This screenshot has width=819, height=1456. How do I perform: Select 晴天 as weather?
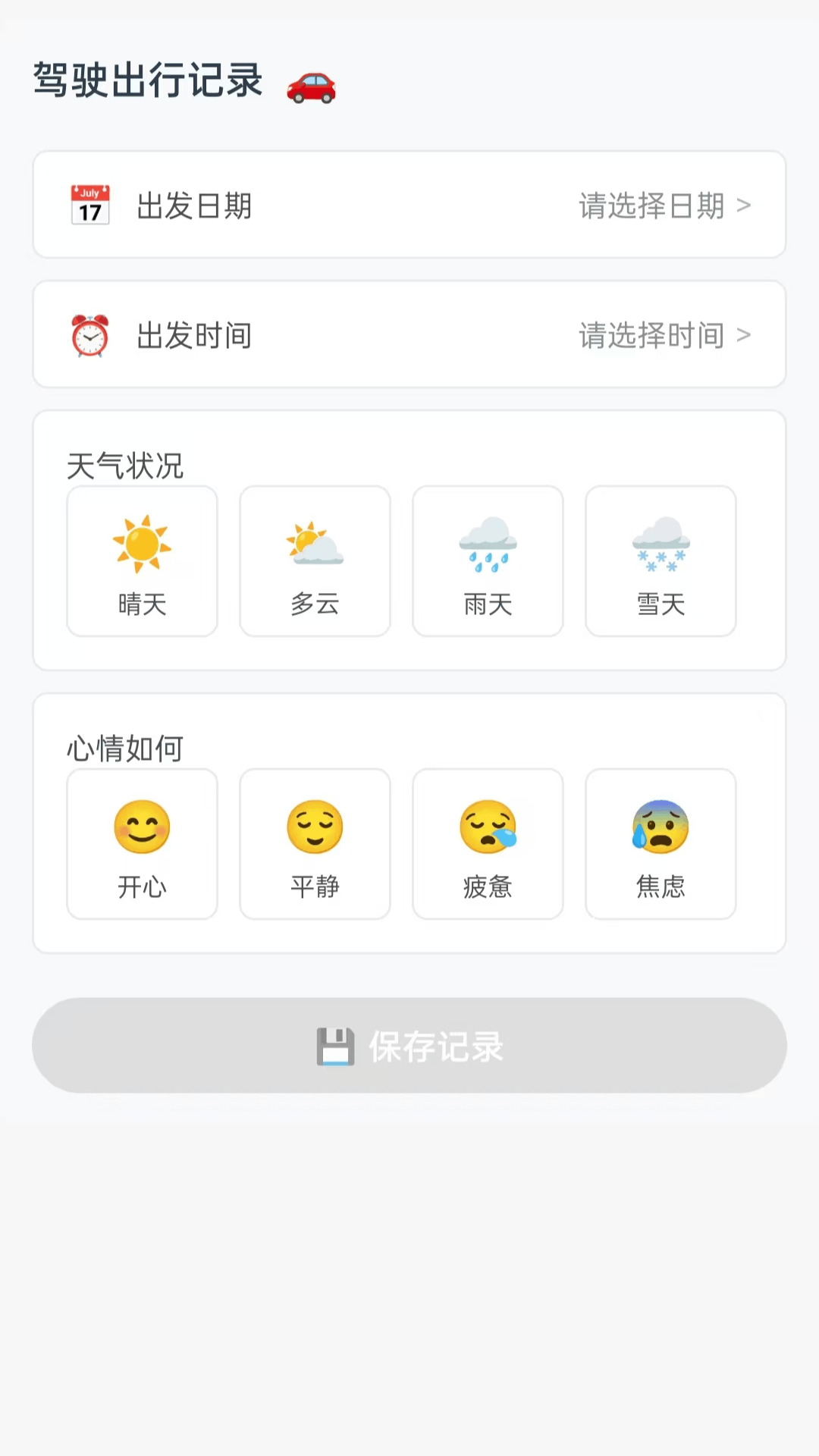[143, 561]
